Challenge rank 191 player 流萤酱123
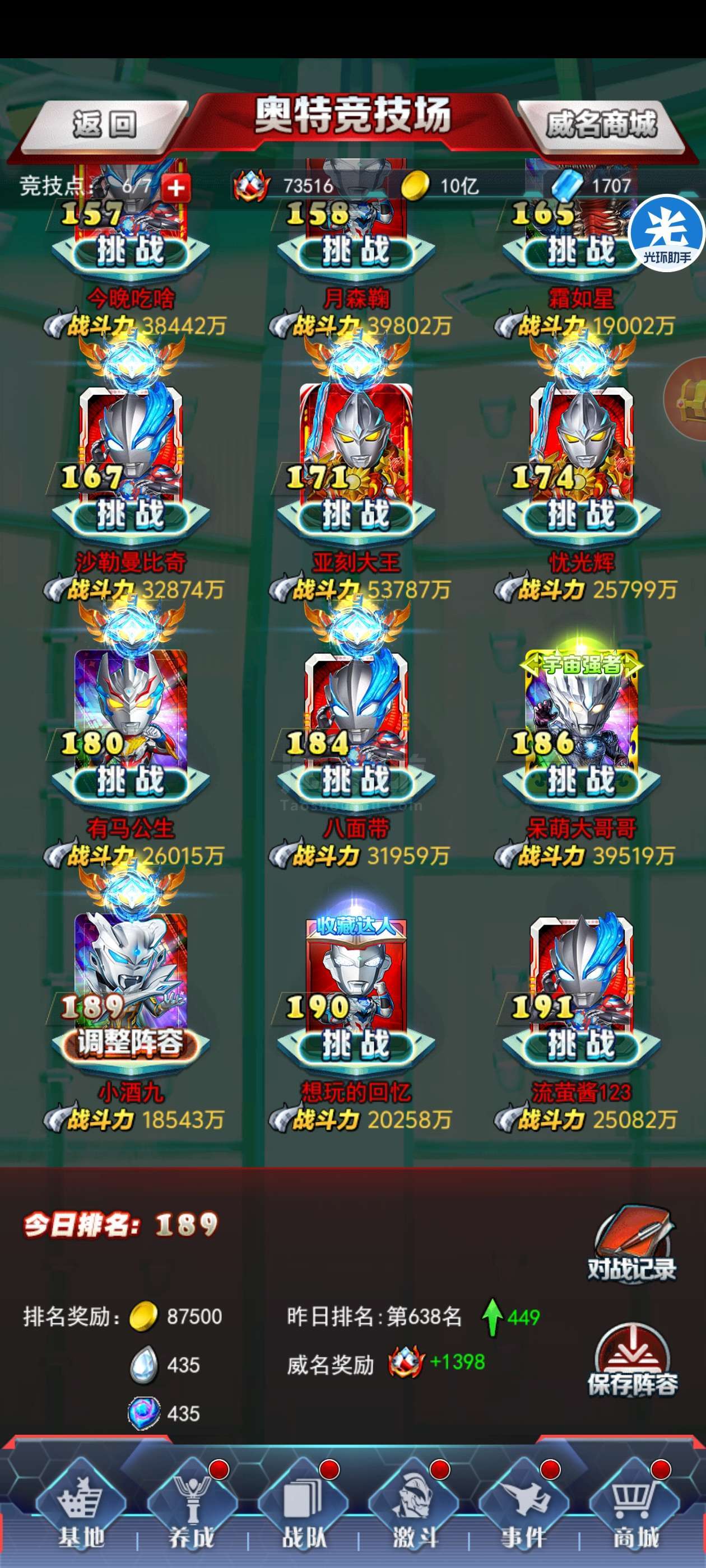706x1568 pixels. pos(582,1044)
